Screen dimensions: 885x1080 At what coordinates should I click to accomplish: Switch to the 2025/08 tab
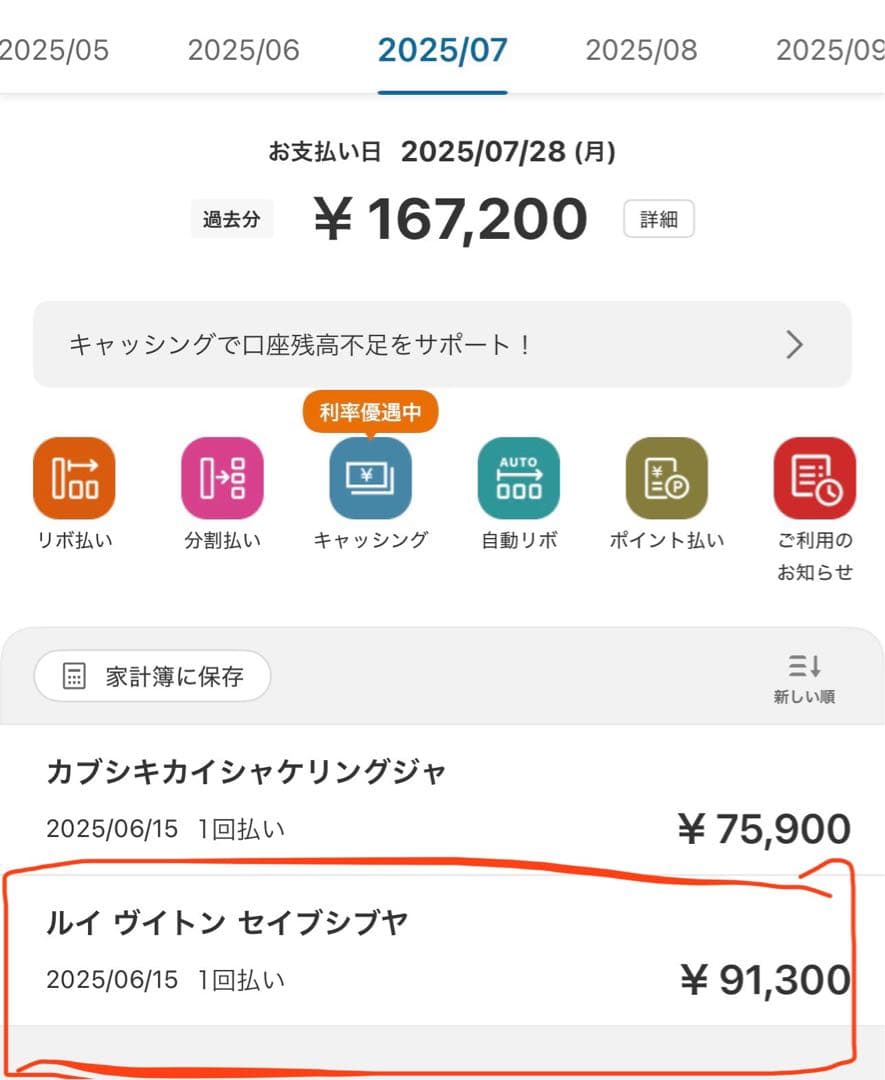click(641, 50)
